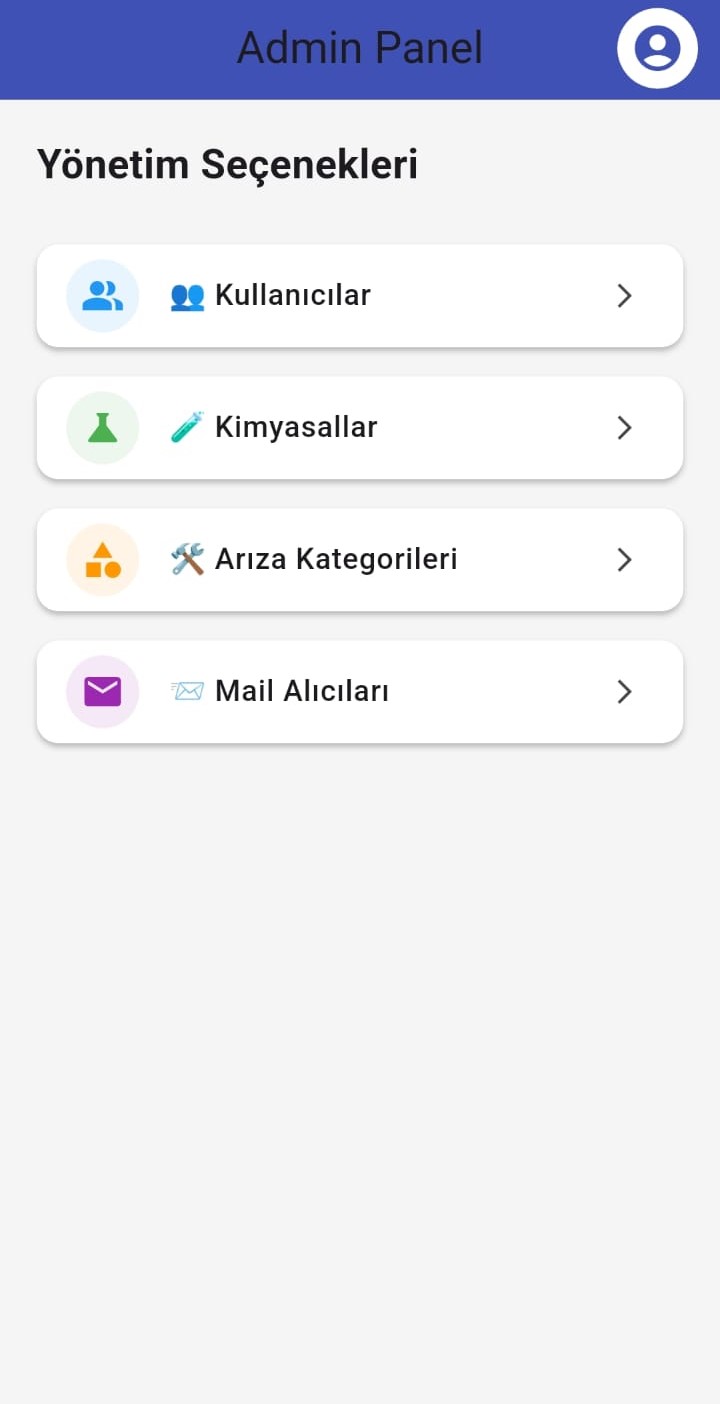This screenshot has width=720, height=1404.
Task: Click the orange shapes icon for Arıza Kategorileri
Action: pyautogui.click(x=102, y=560)
